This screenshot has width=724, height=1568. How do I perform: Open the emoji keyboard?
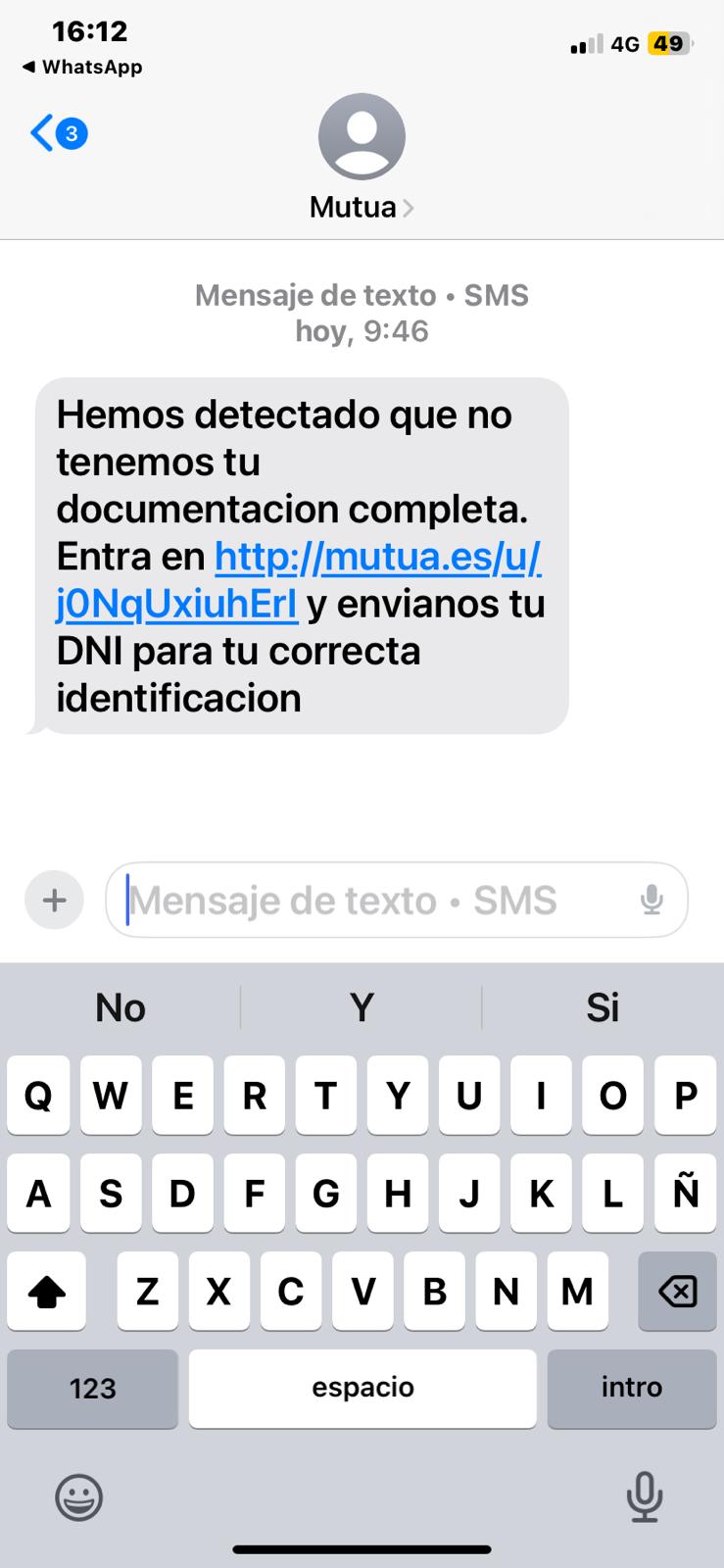click(x=78, y=1496)
